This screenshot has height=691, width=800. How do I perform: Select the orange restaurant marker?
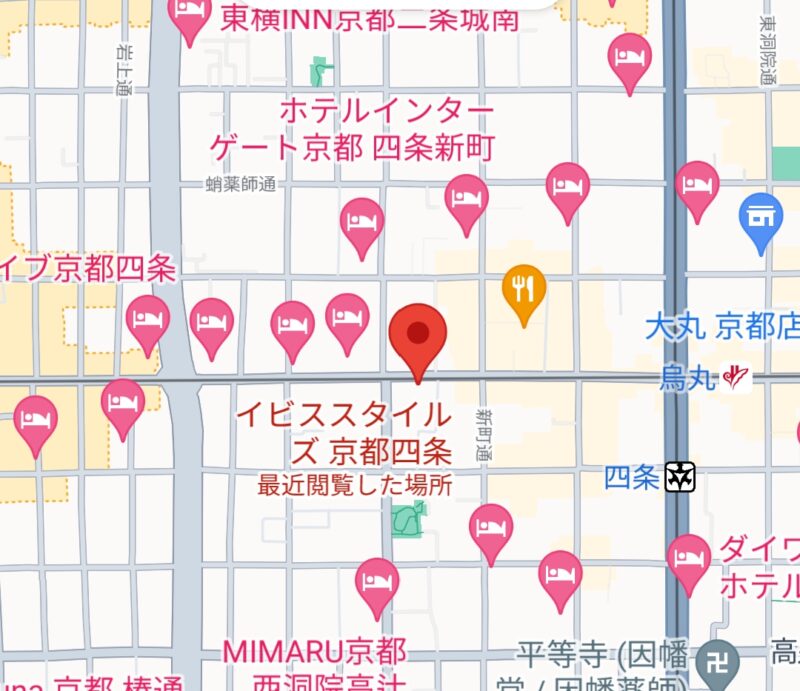523,291
